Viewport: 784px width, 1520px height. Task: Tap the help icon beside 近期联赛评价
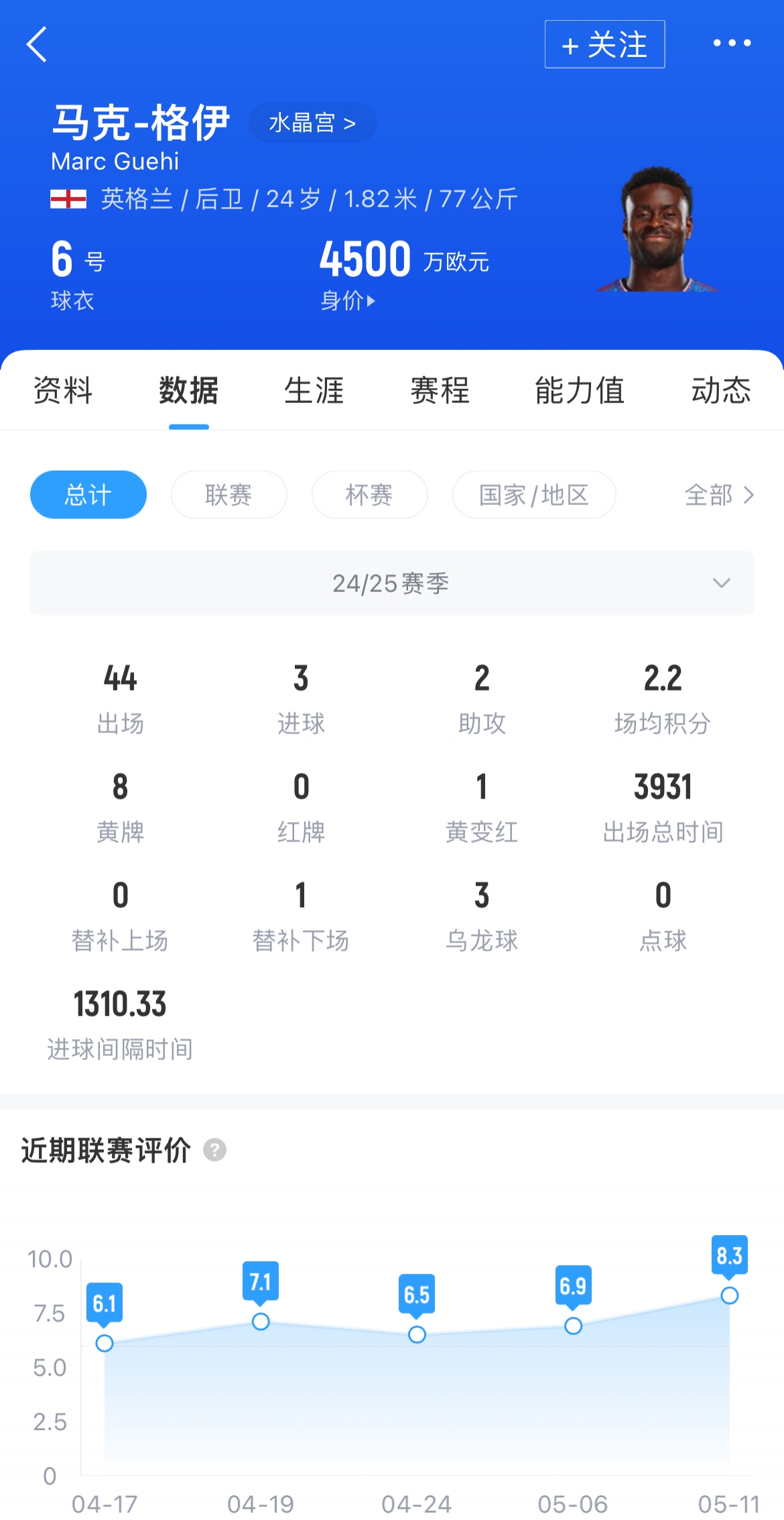(x=214, y=1150)
